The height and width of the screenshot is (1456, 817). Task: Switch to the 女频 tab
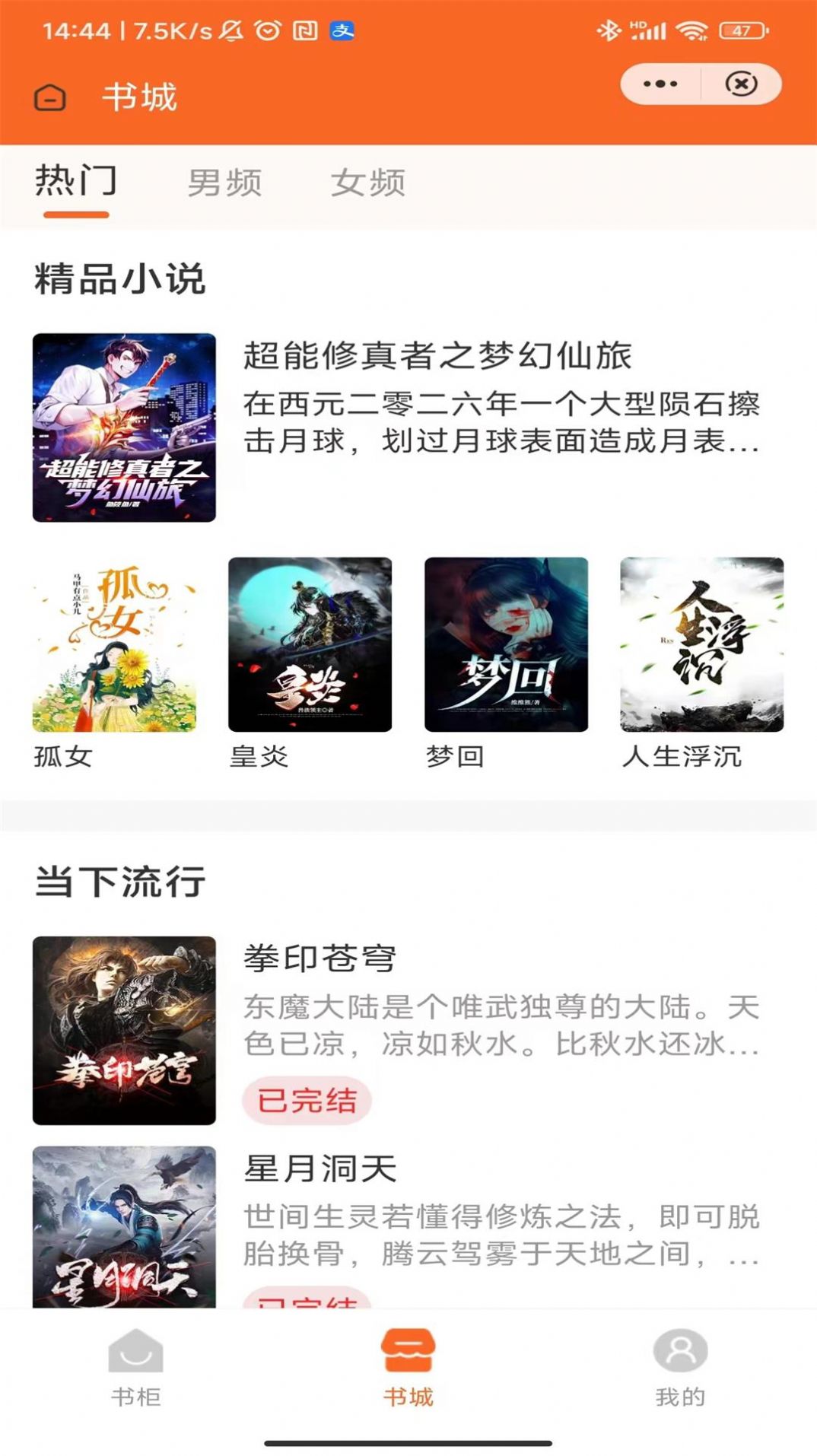point(369,181)
